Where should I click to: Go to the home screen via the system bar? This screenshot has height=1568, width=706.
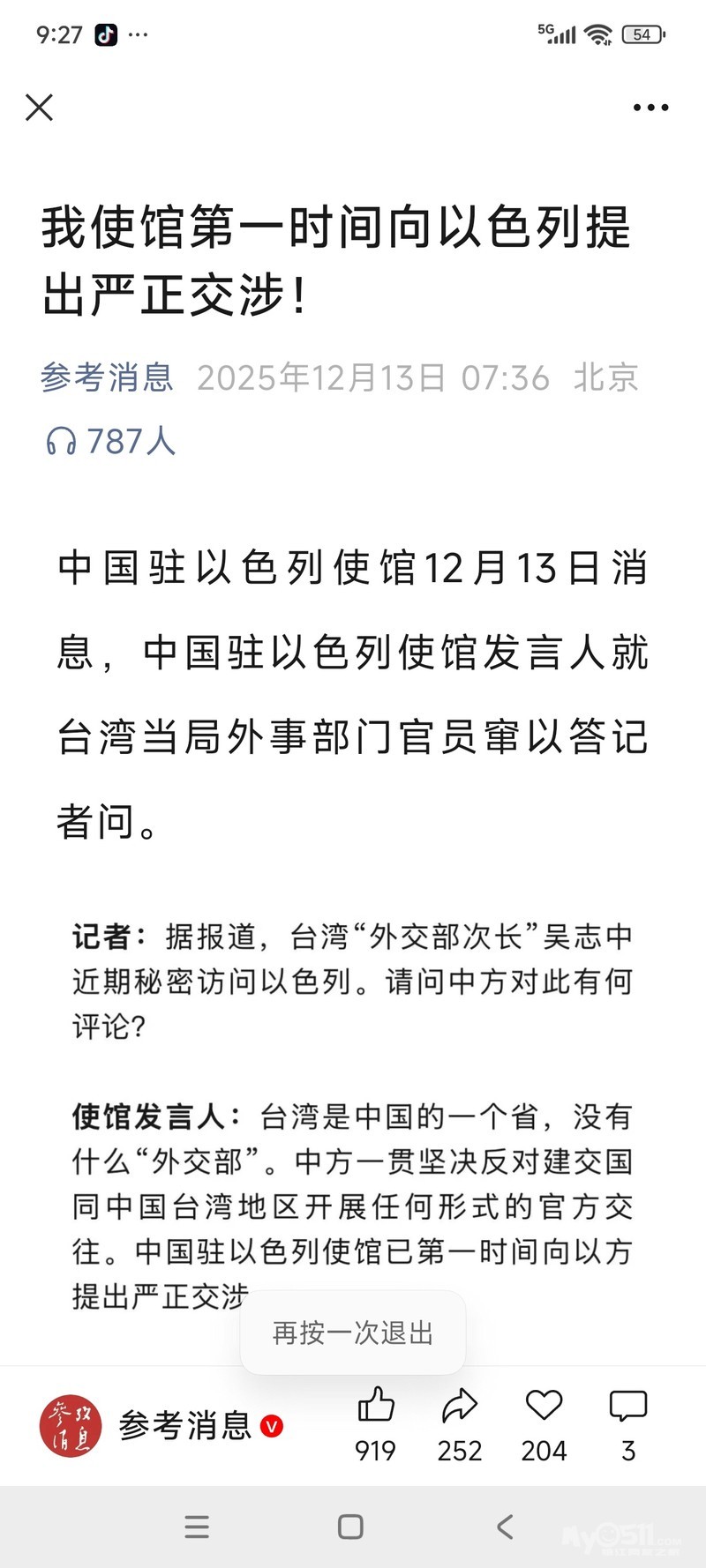(x=350, y=1527)
